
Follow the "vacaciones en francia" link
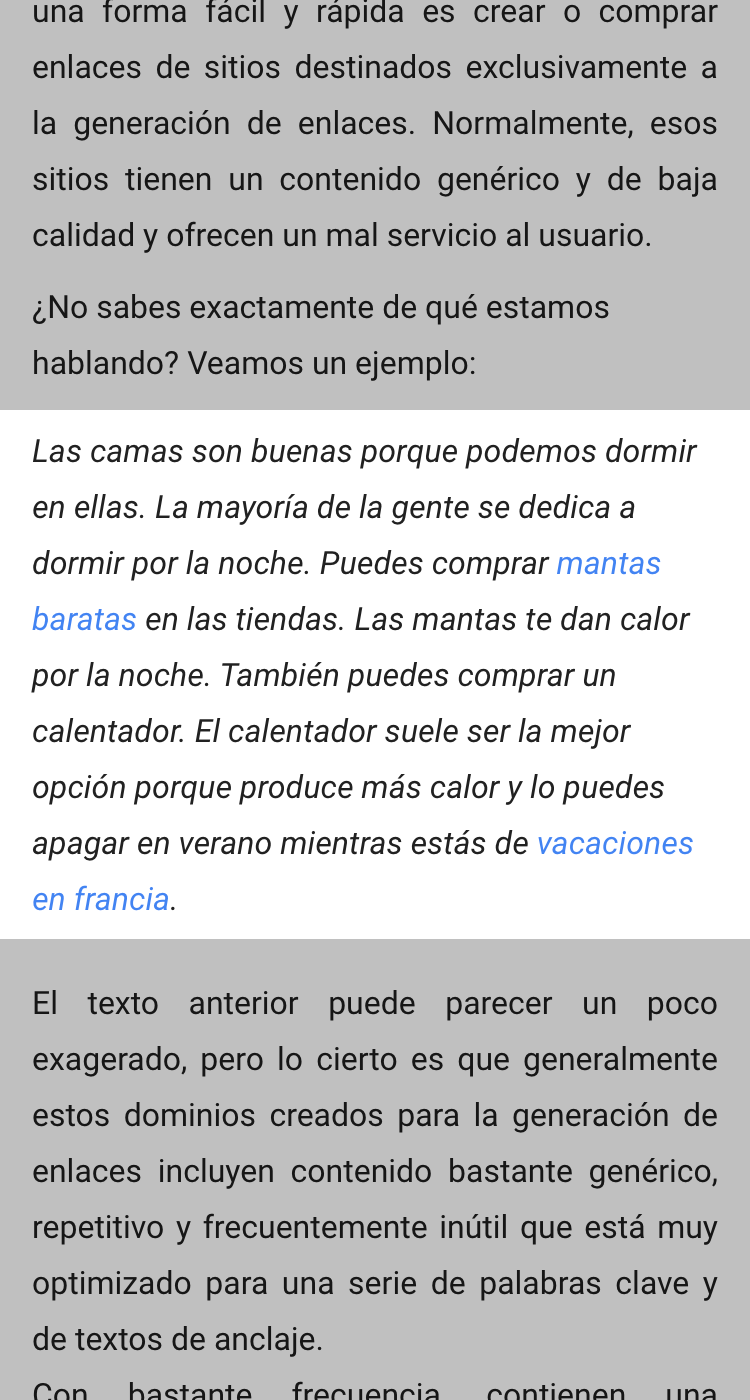(614, 844)
